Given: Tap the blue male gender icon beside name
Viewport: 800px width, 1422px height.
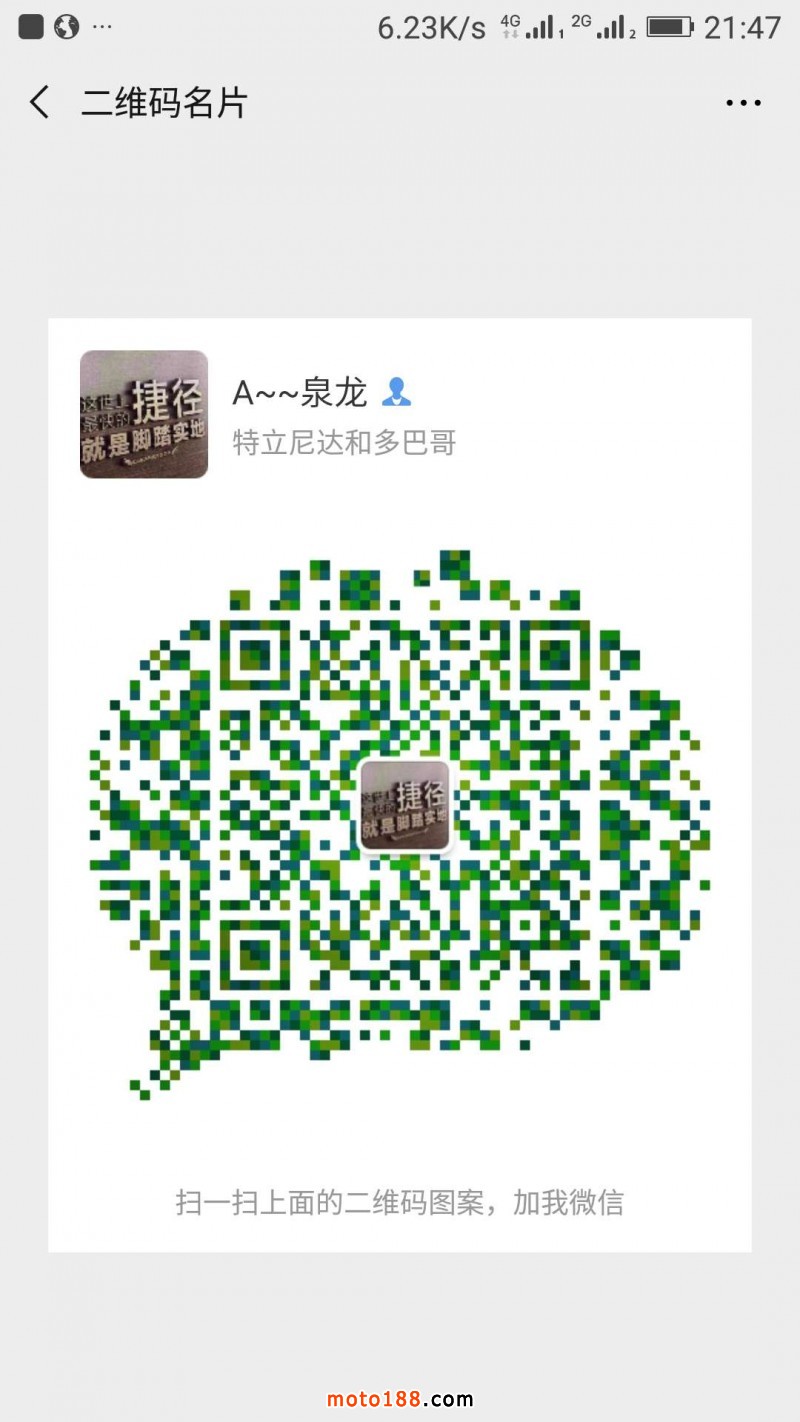Looking at the screenshot, I should coord(399,394).
